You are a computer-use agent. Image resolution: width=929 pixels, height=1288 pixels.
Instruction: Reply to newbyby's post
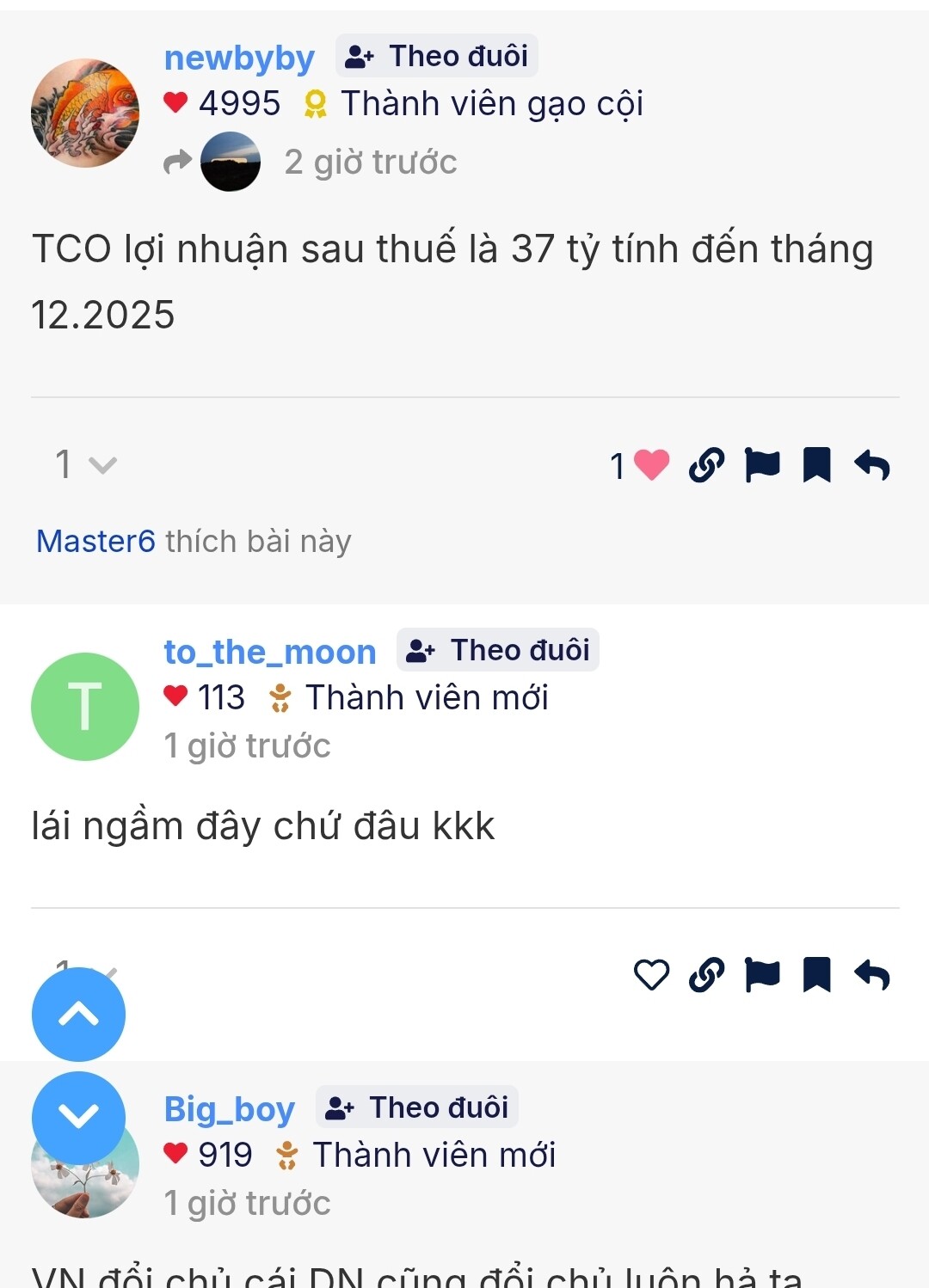tap(872, 465)
